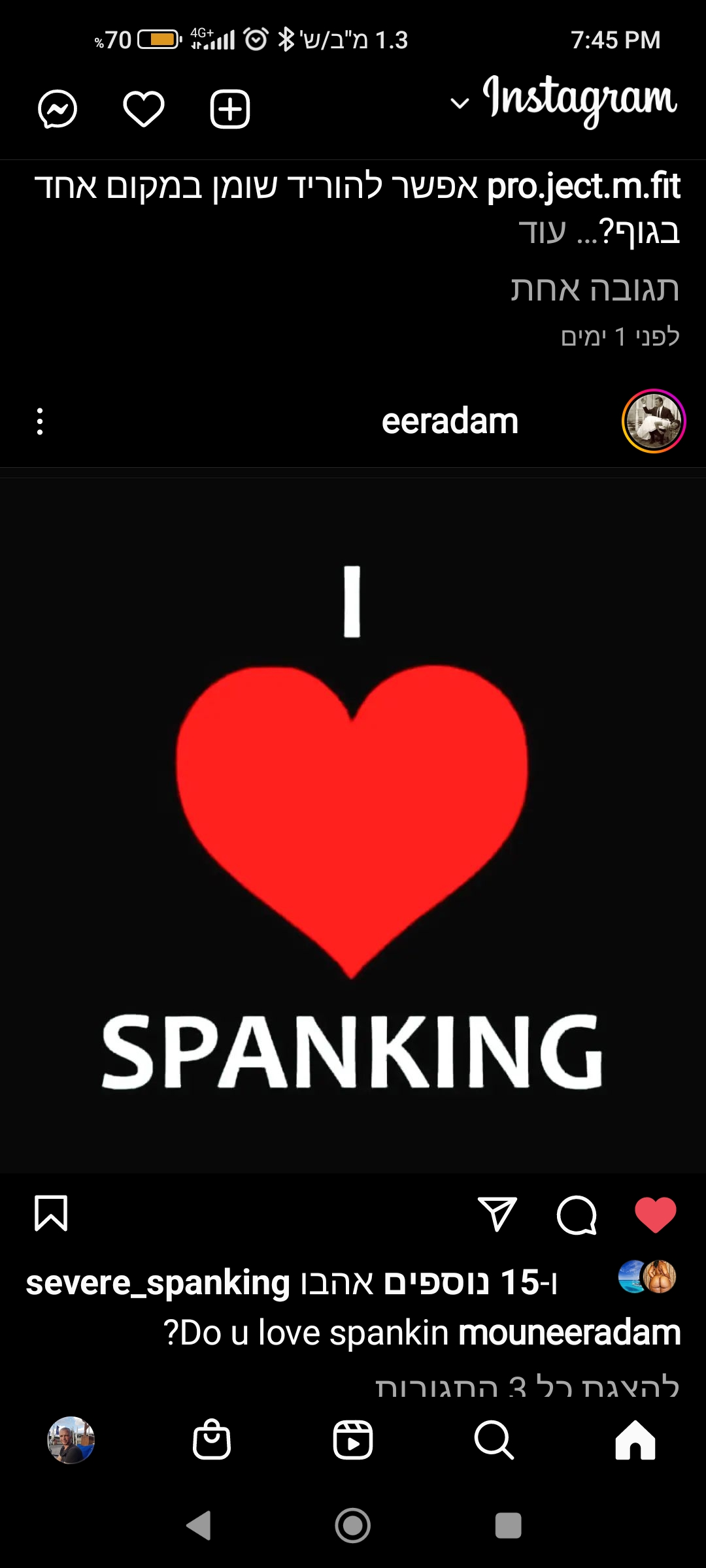Open pro.ject.m.fit profile from caption
Image resolution: width=706 pixels, height=1568 pixels.
coord(584,186)
